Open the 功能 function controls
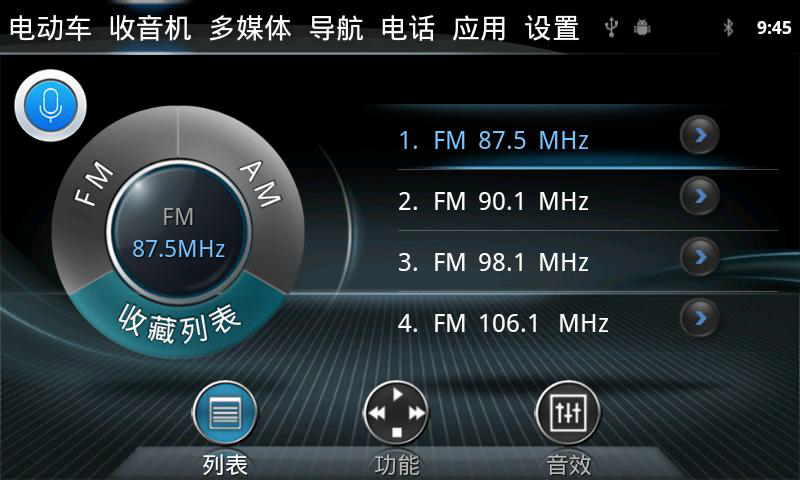 [396, 413]
